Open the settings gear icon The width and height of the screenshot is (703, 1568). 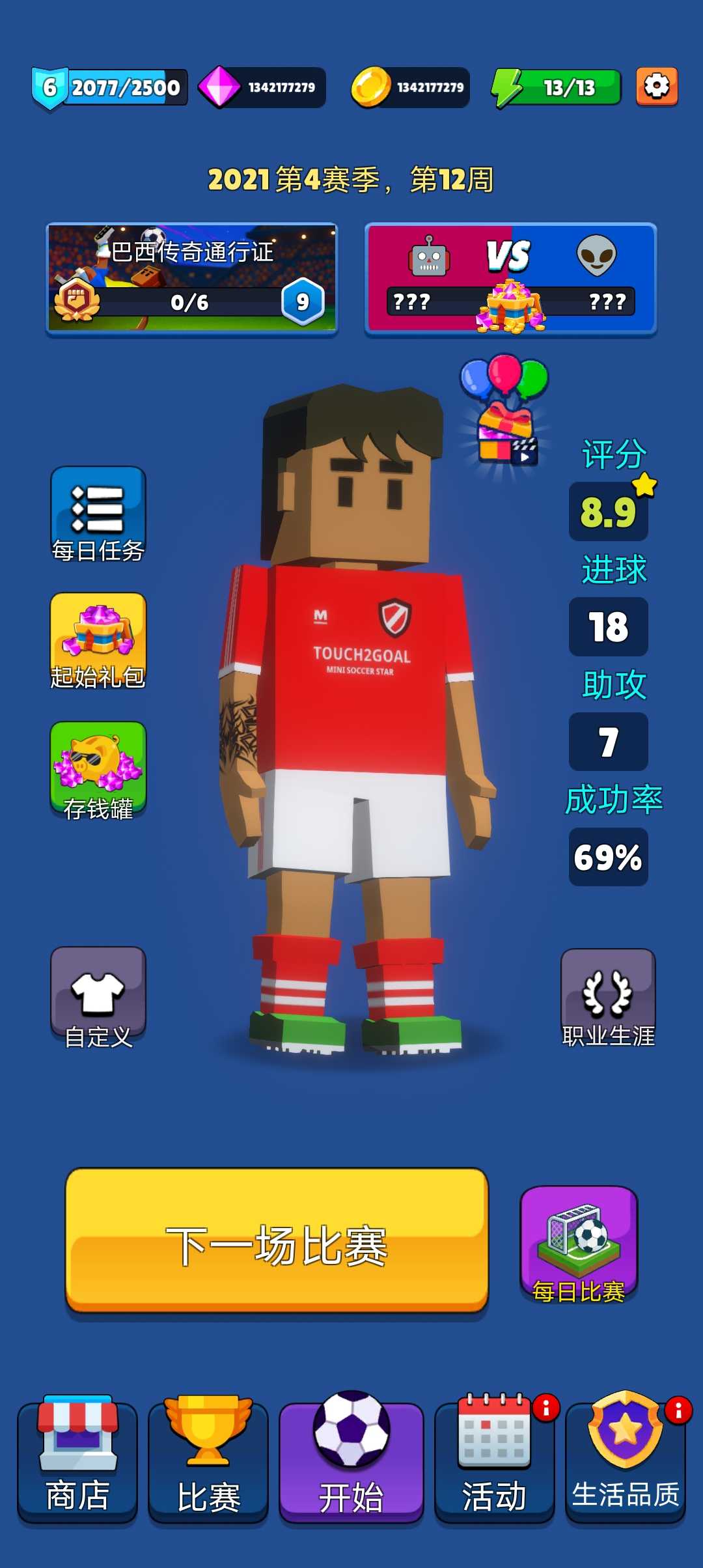pyautogui.click(x=657, y=87)
